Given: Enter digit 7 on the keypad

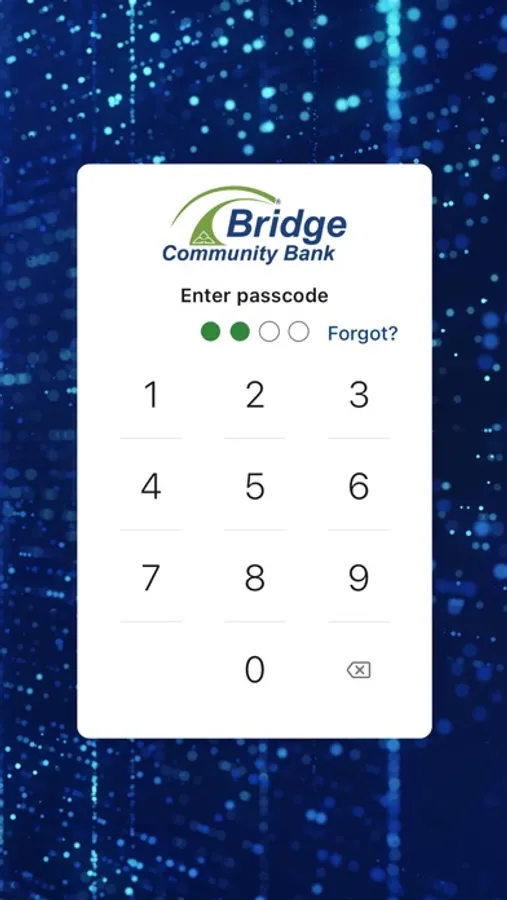Looking at the screenshot, I should coord(151,578).
